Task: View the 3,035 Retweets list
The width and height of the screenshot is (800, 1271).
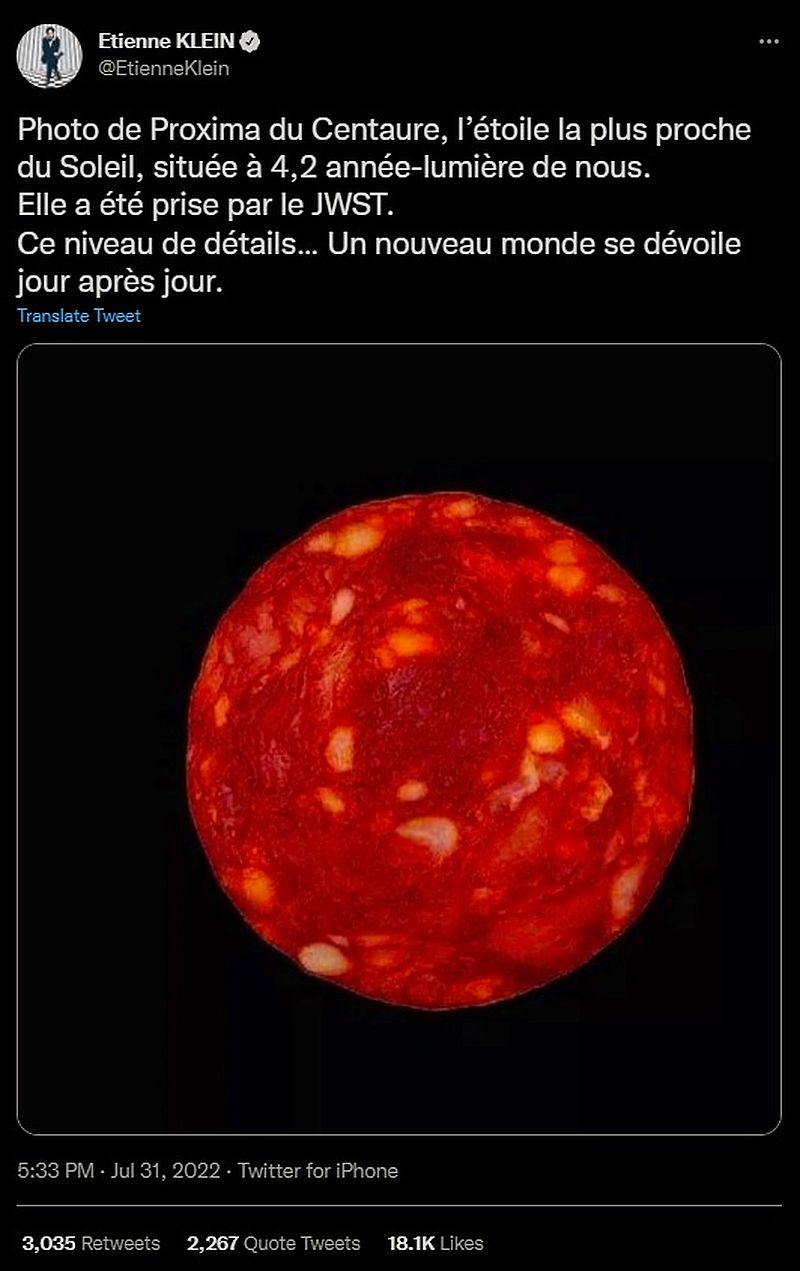Action: [x=91, y=1243]
